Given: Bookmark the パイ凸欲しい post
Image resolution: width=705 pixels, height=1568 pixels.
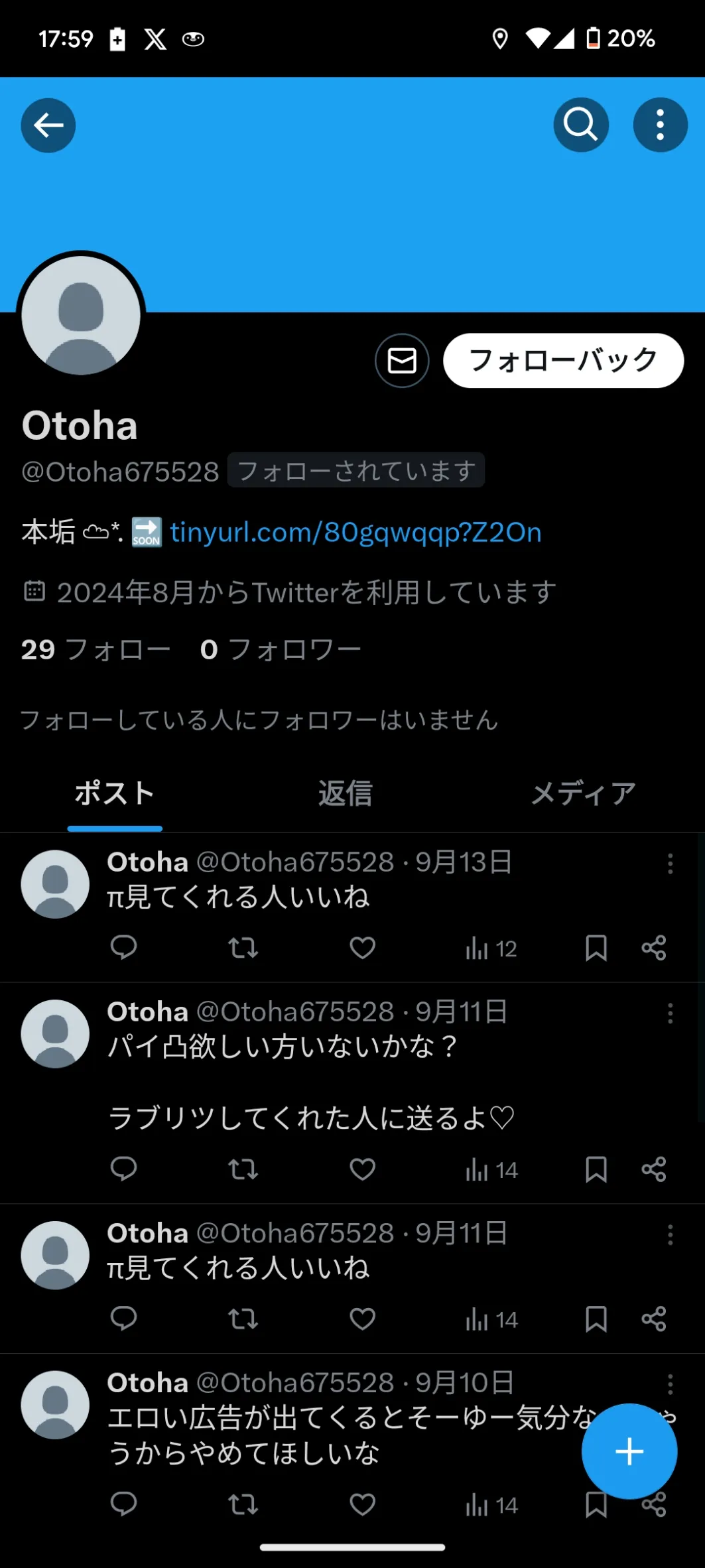Looking at the screenshot, I should (596, 1169).
